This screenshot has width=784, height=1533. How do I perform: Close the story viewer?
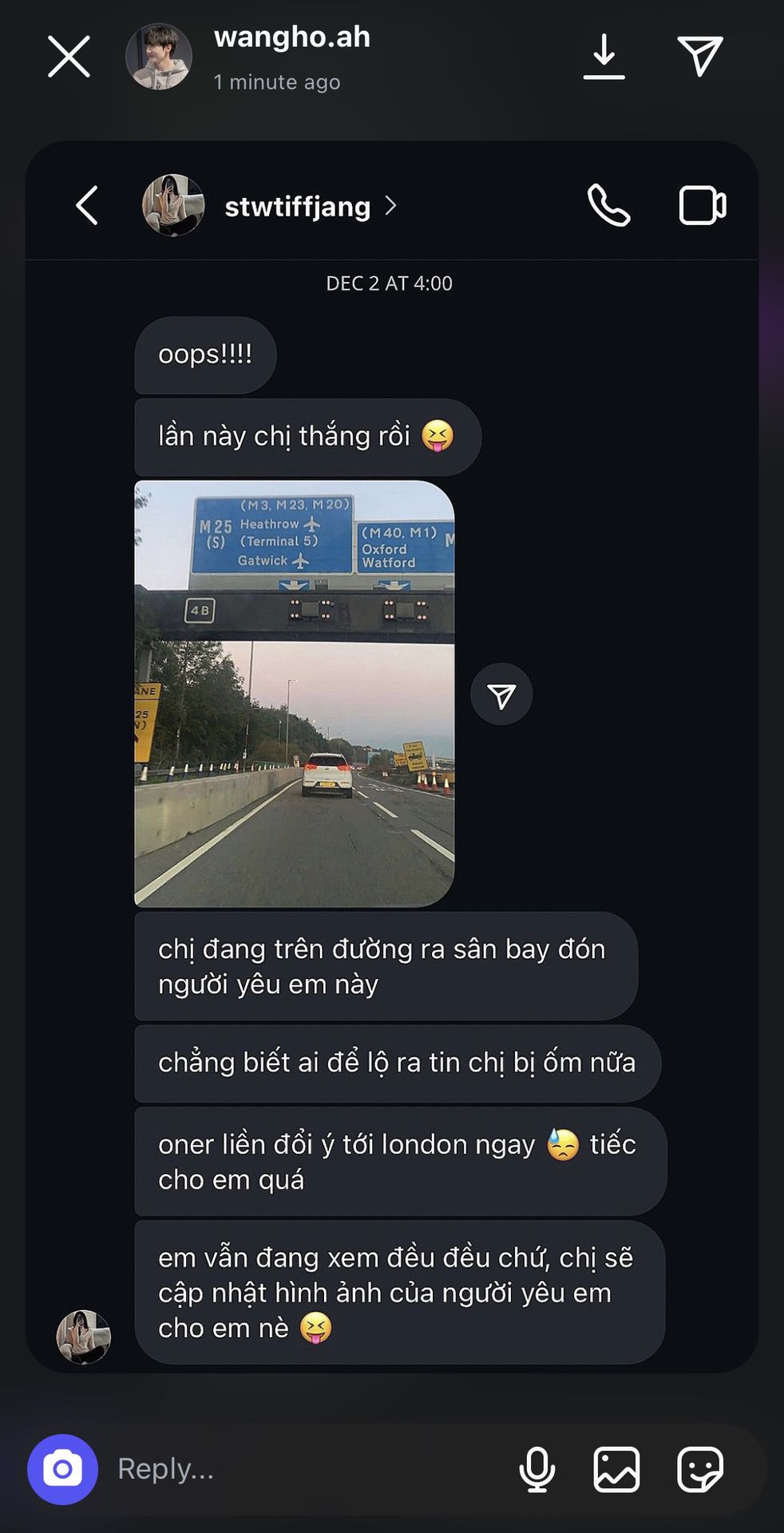point(69,57)
